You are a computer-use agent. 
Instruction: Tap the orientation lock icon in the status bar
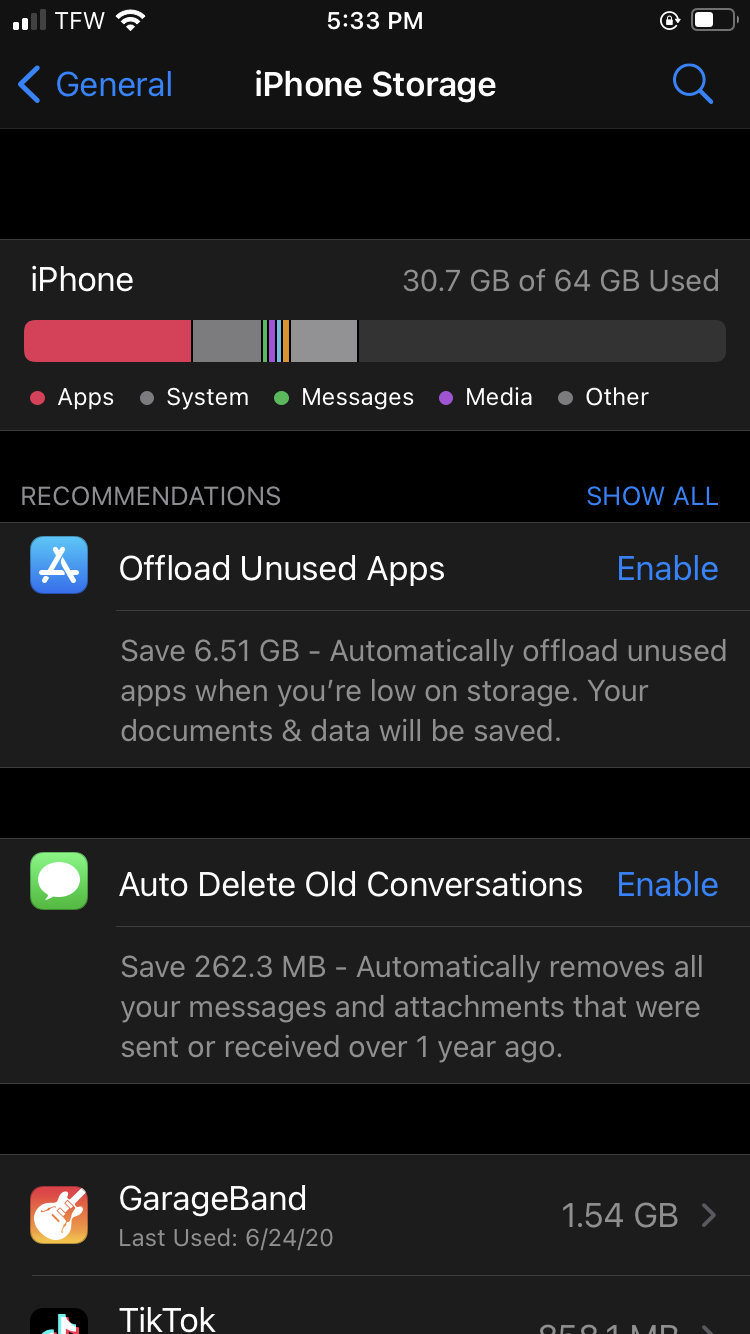[668, 20]
